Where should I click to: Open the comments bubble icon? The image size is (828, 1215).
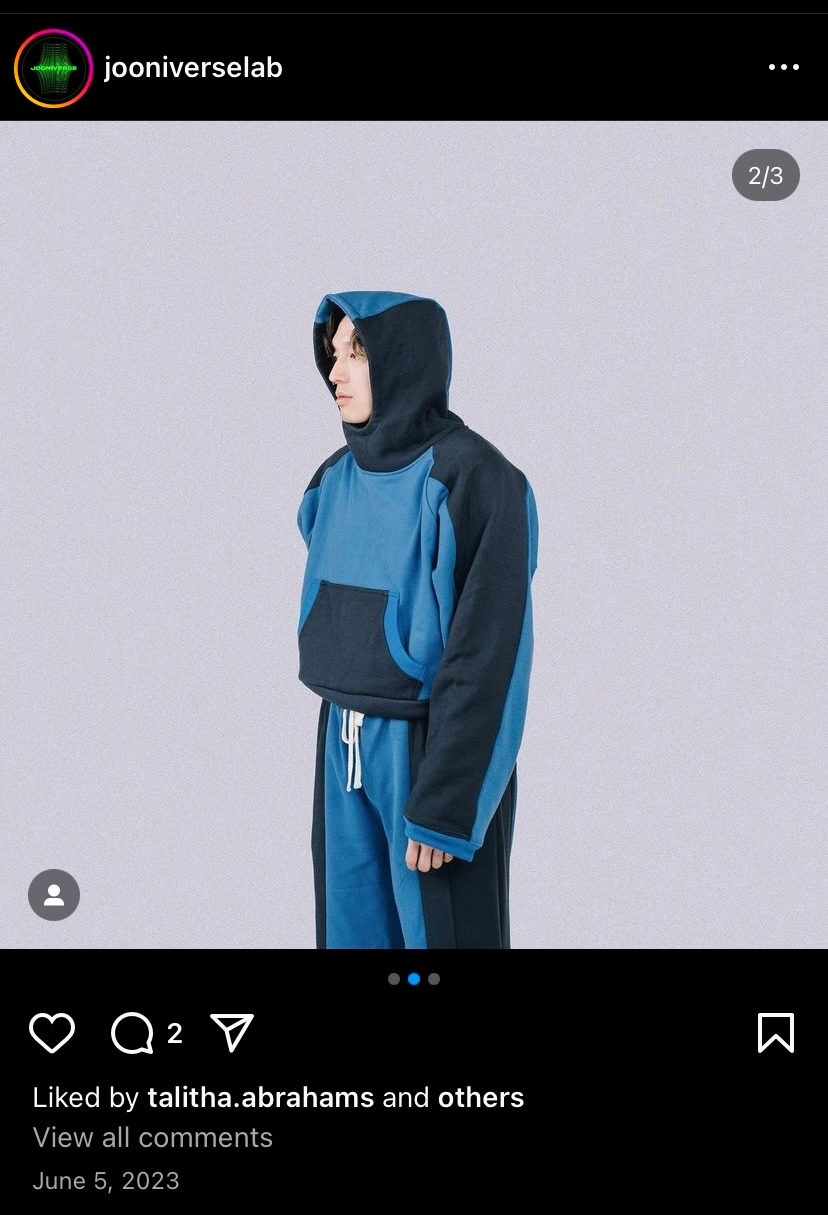pos(132,1033)
